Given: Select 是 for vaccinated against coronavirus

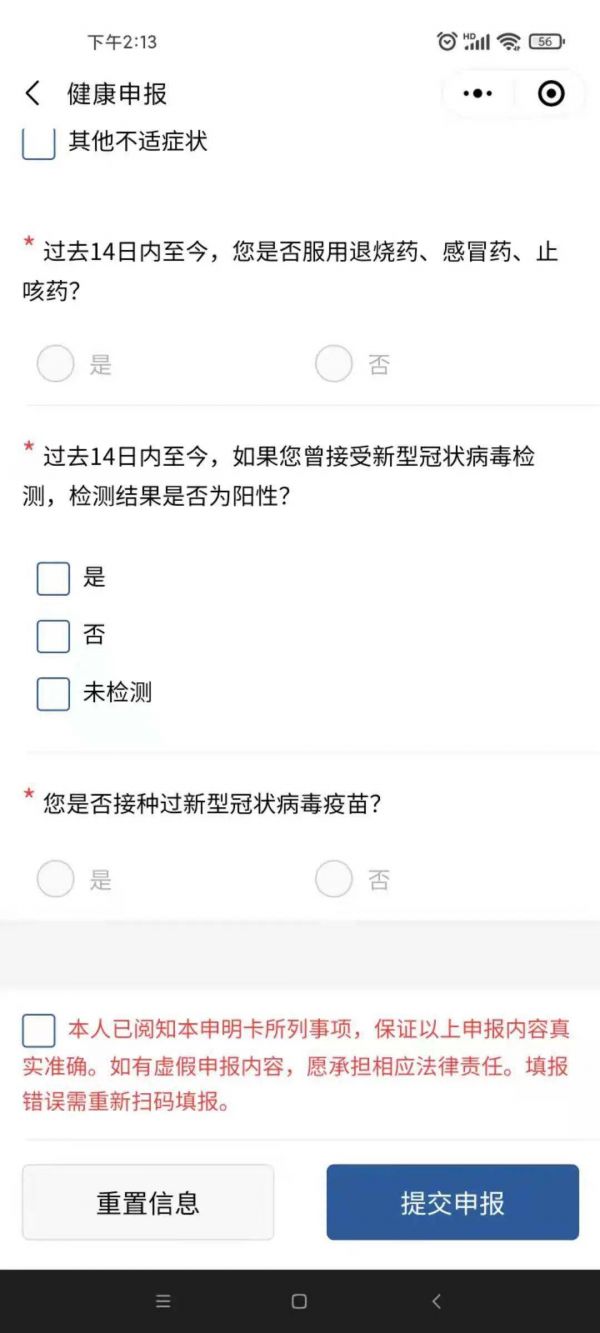Looking at the screenshot, I should (56, 880).
